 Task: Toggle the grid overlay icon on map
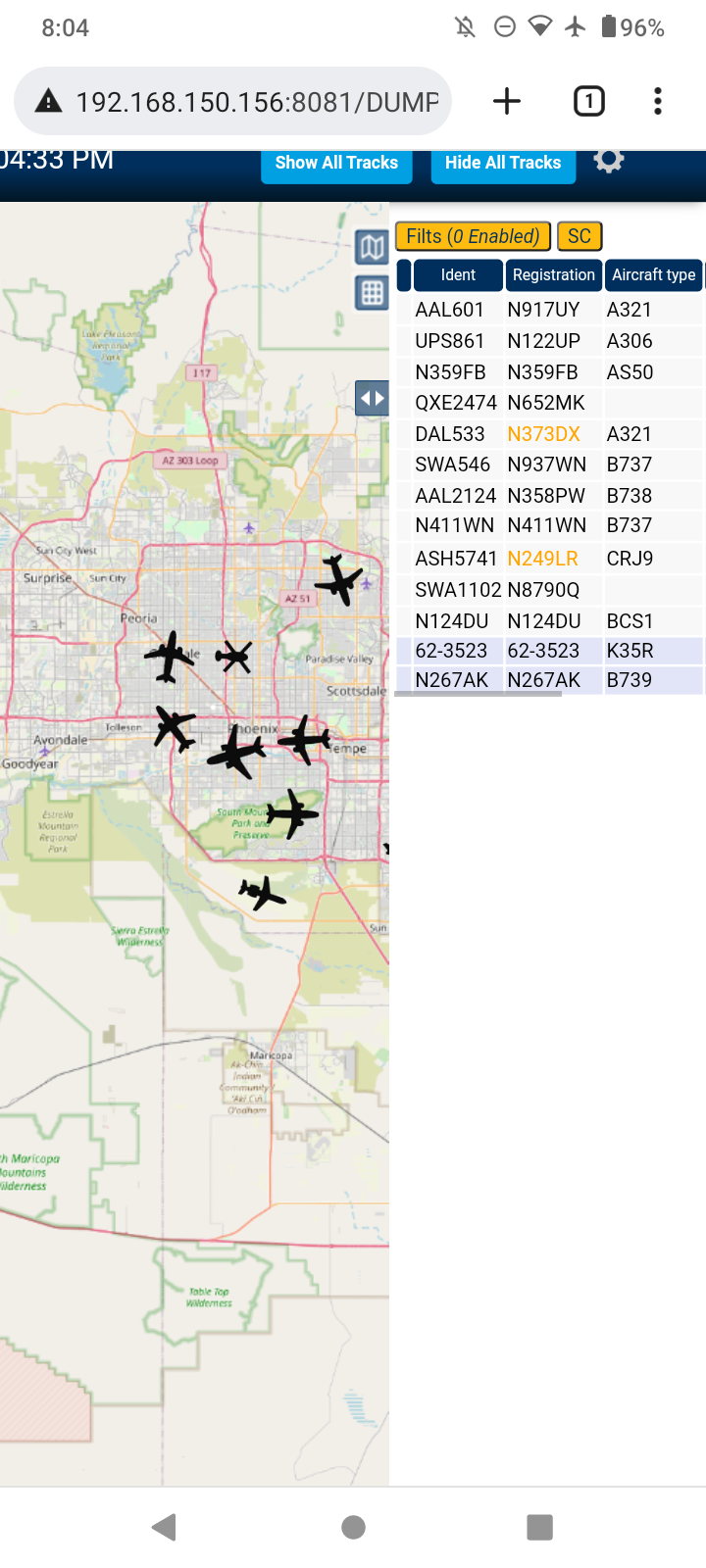(x=372, y=292)
